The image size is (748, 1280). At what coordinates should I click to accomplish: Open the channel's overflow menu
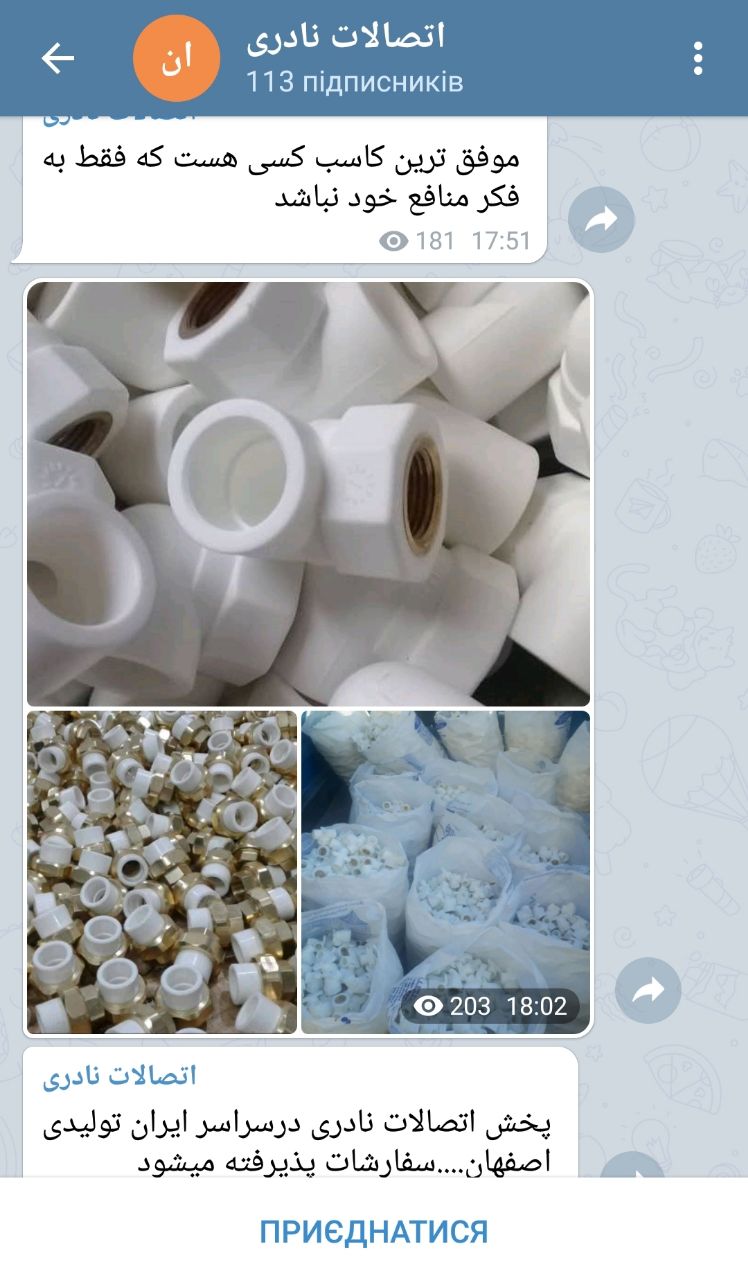[698, 58]
